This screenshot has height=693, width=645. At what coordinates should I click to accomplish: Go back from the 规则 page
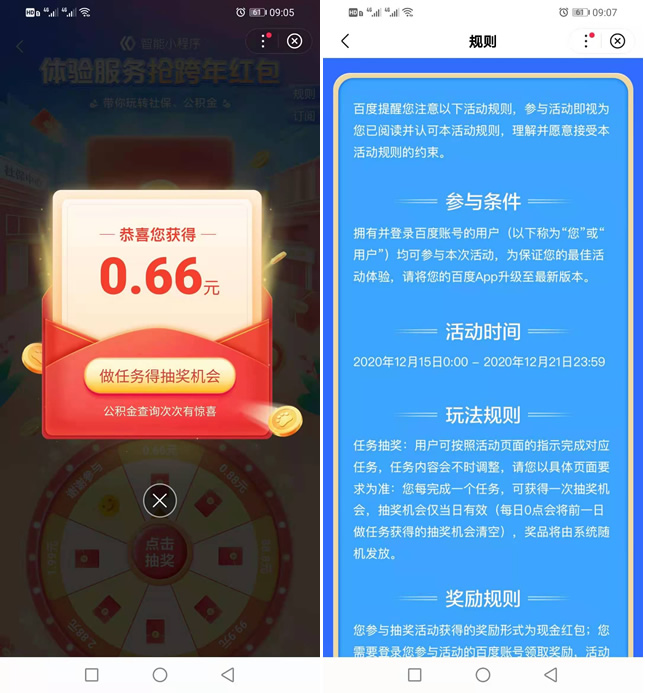(x=345, y=41)
